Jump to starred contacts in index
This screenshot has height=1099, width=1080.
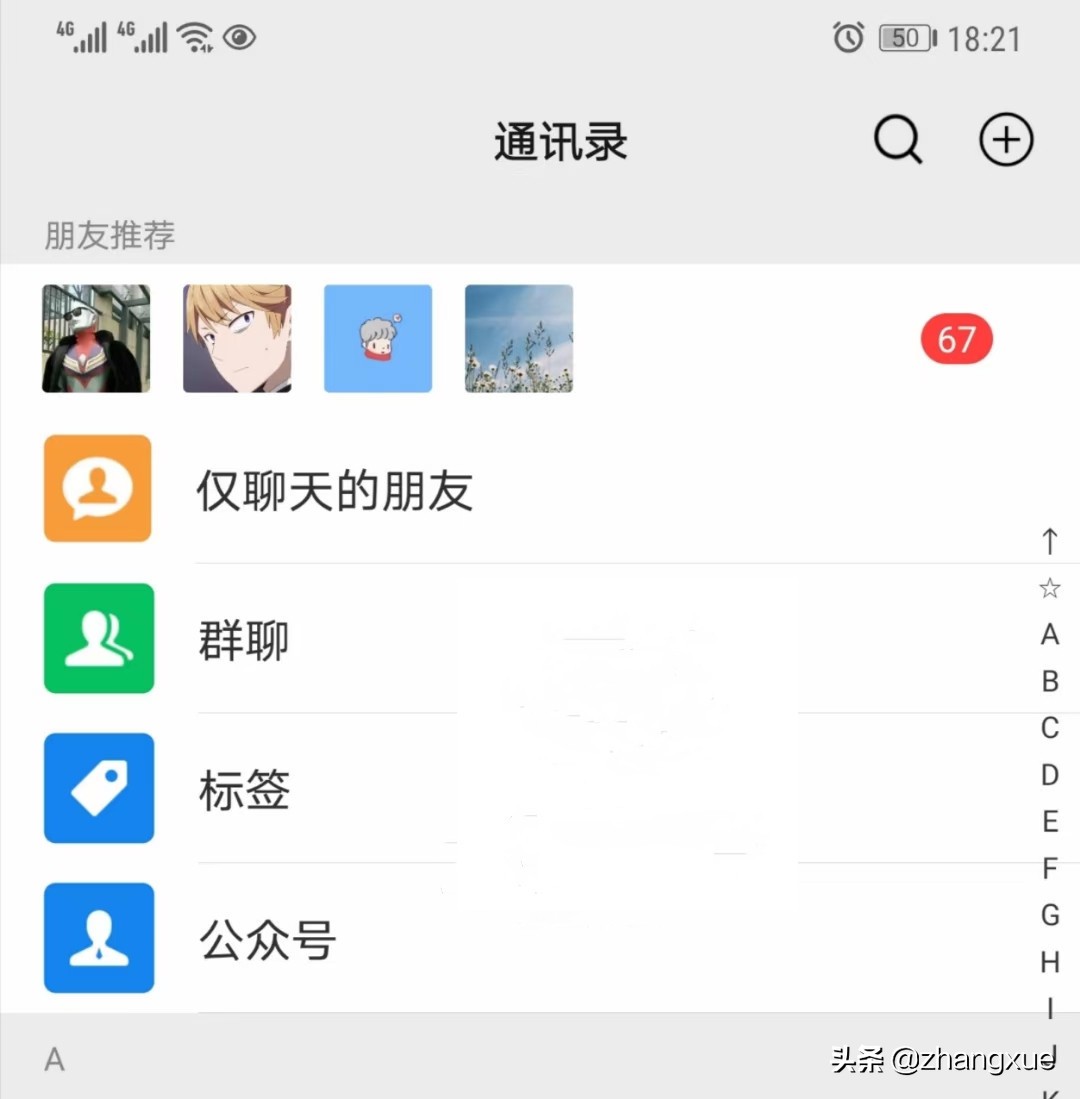point(1049,588)
